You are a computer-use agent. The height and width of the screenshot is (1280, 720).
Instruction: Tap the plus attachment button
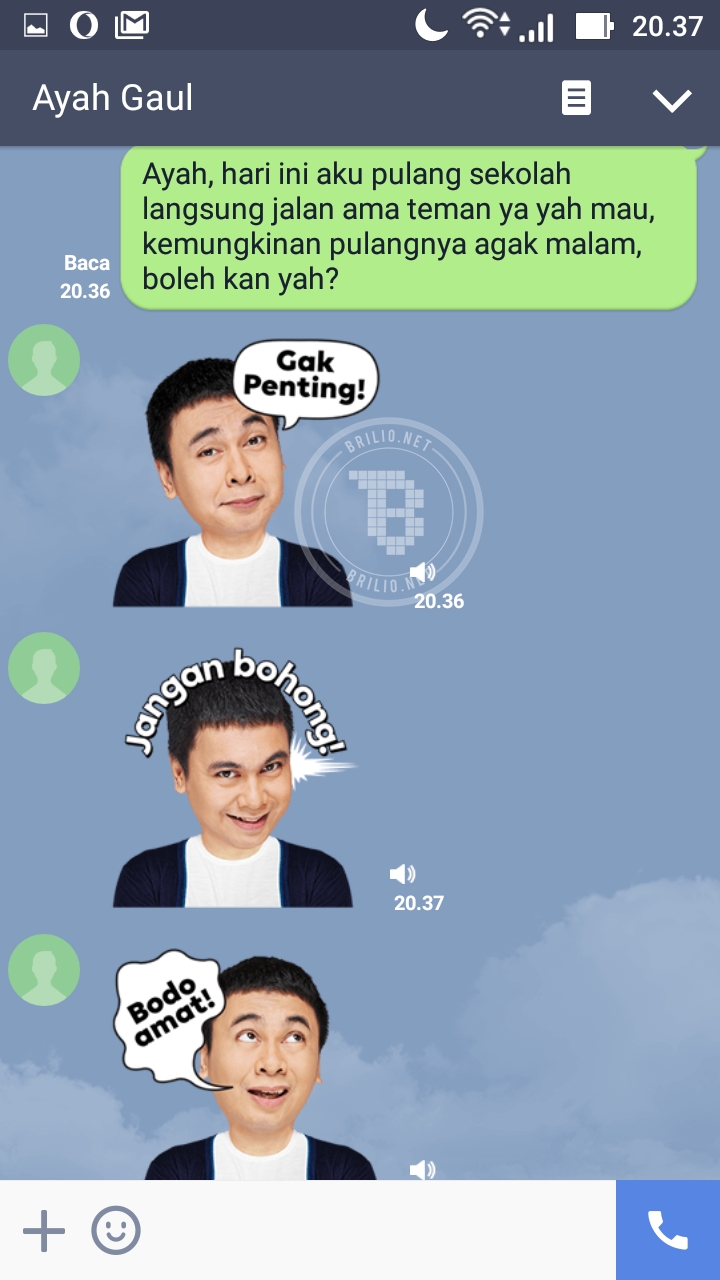(44, 1230)
